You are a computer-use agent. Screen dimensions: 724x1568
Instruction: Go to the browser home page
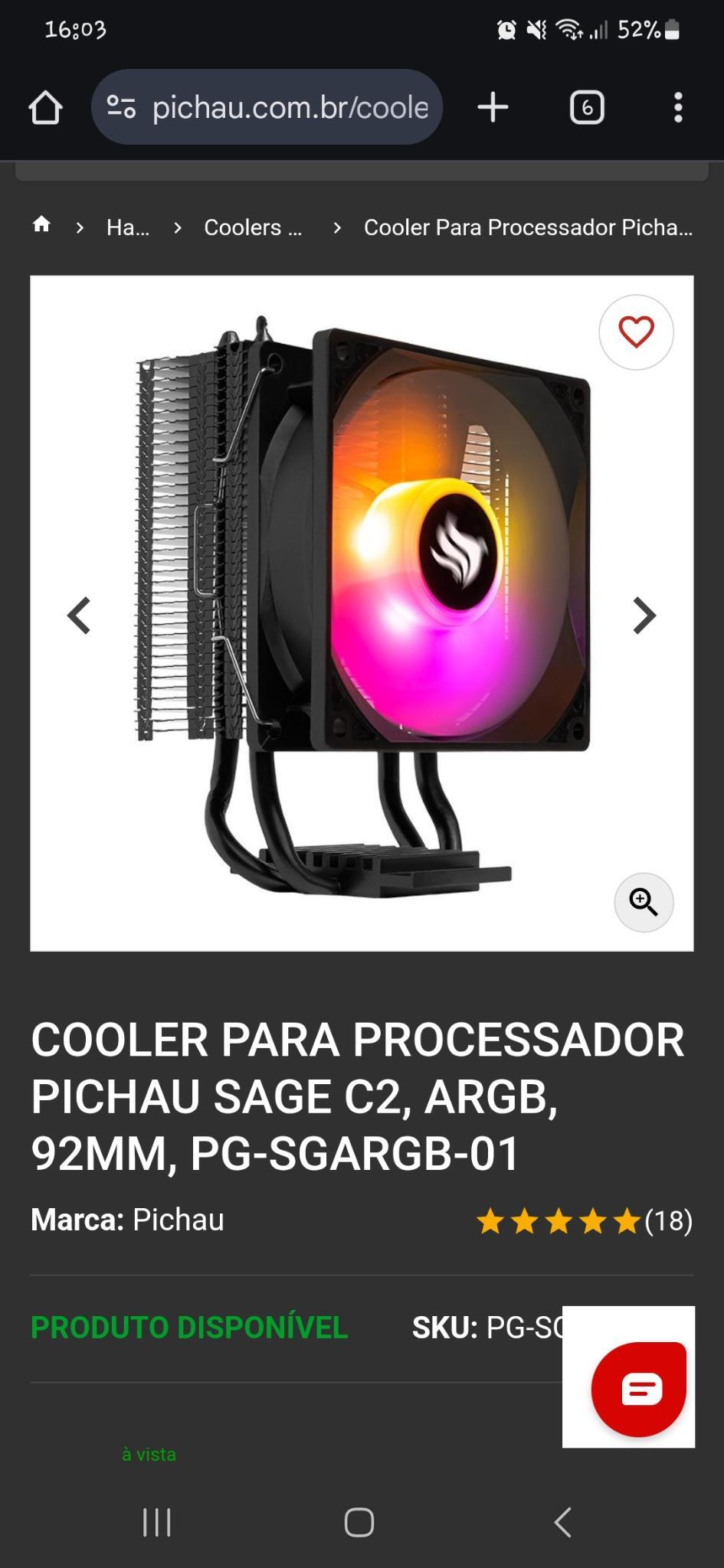[45, 107]
